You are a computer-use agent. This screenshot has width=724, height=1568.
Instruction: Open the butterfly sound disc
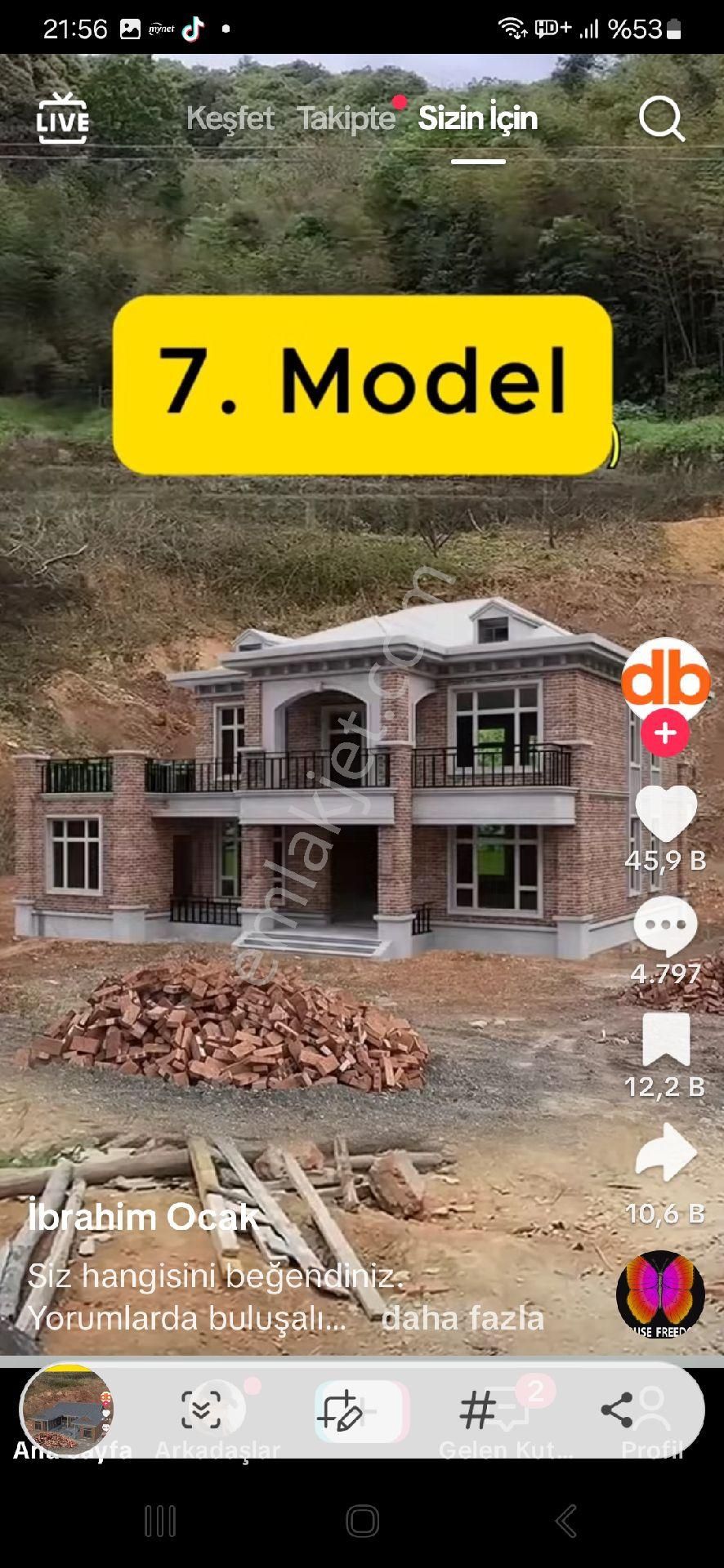click(660, 1294)
